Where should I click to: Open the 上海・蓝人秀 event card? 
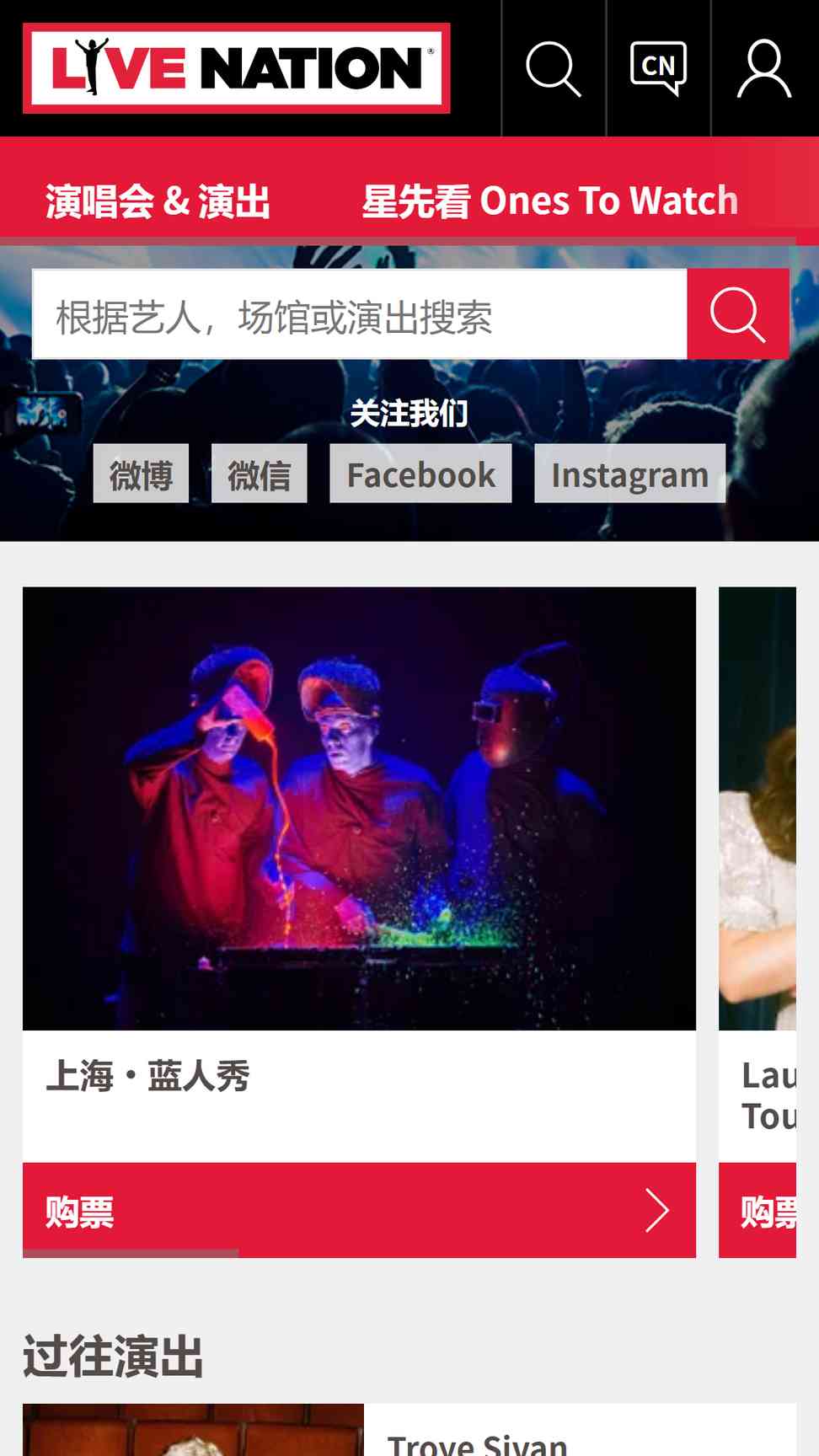pyautogui.click(x=359, y=875)
